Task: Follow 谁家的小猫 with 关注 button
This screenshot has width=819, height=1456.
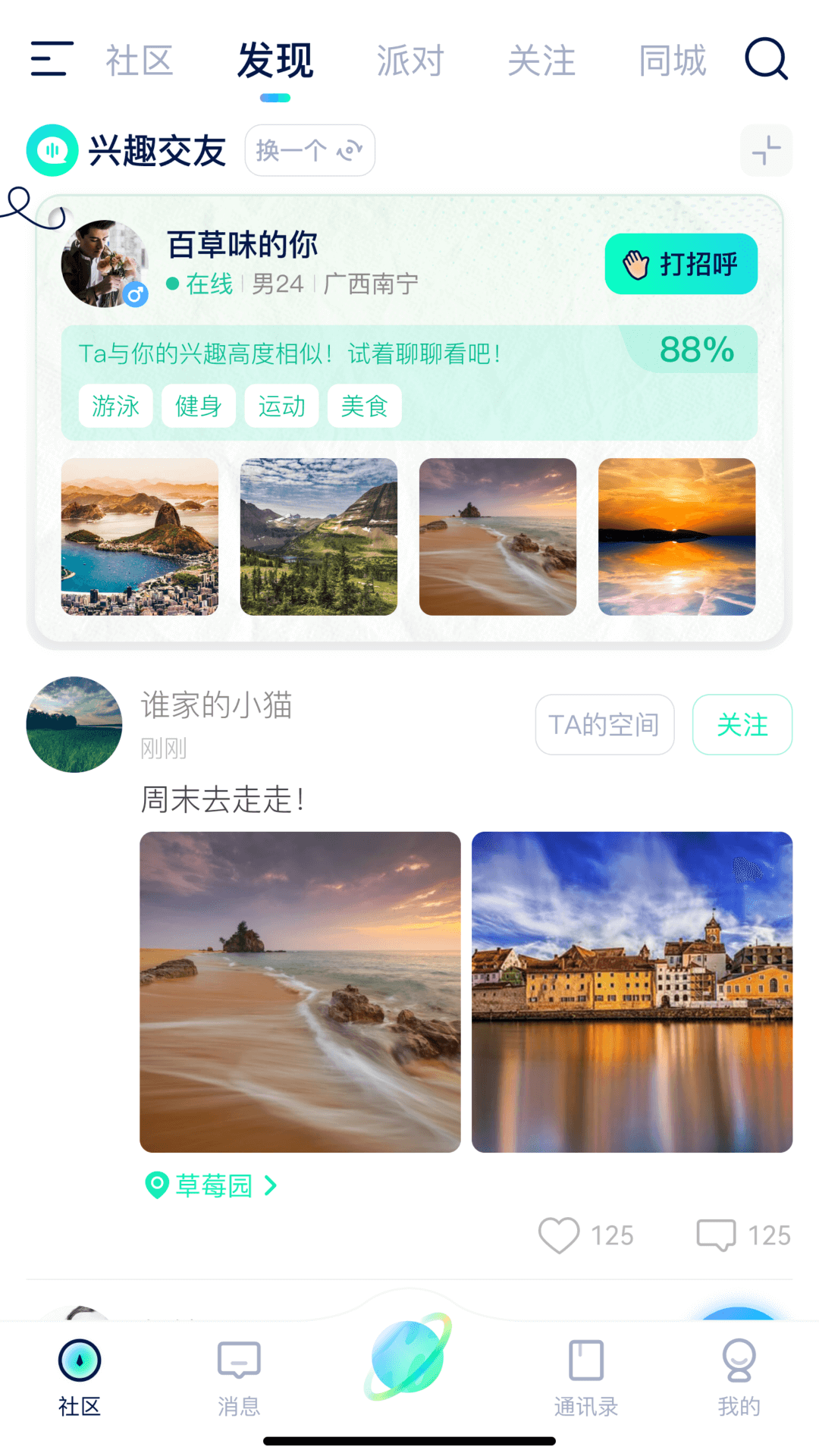Action: click(742, 725)
